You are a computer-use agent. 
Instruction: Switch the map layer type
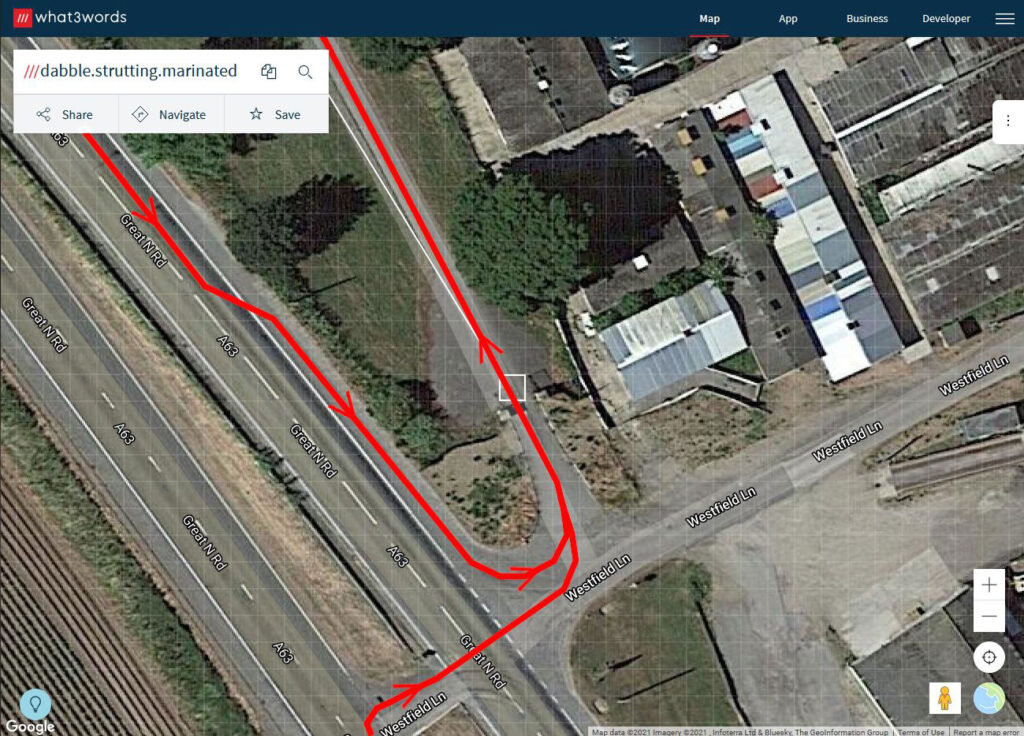click(x=989, y=698)
